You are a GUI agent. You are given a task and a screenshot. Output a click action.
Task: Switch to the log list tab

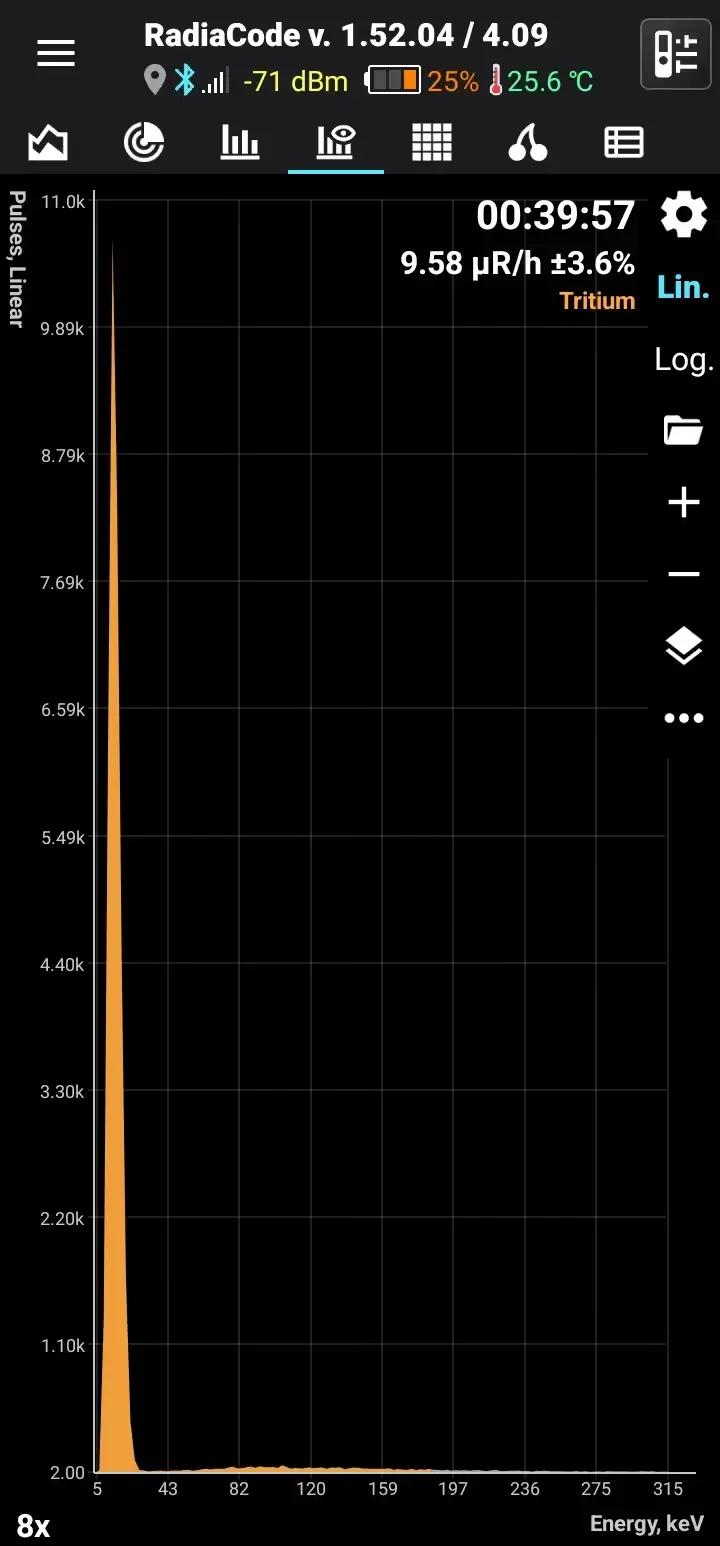624,143
